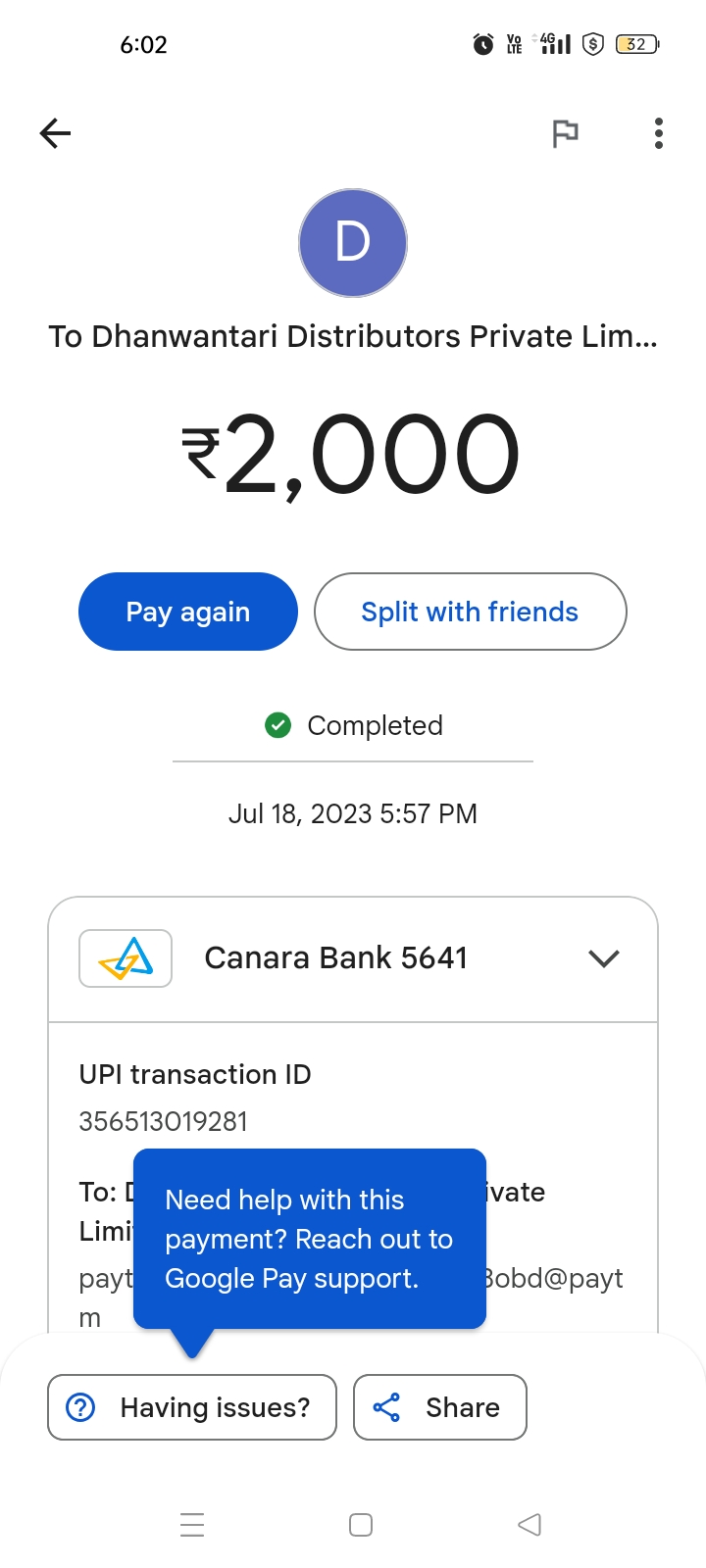Open the three-dot overflow menu

(659, 133)
